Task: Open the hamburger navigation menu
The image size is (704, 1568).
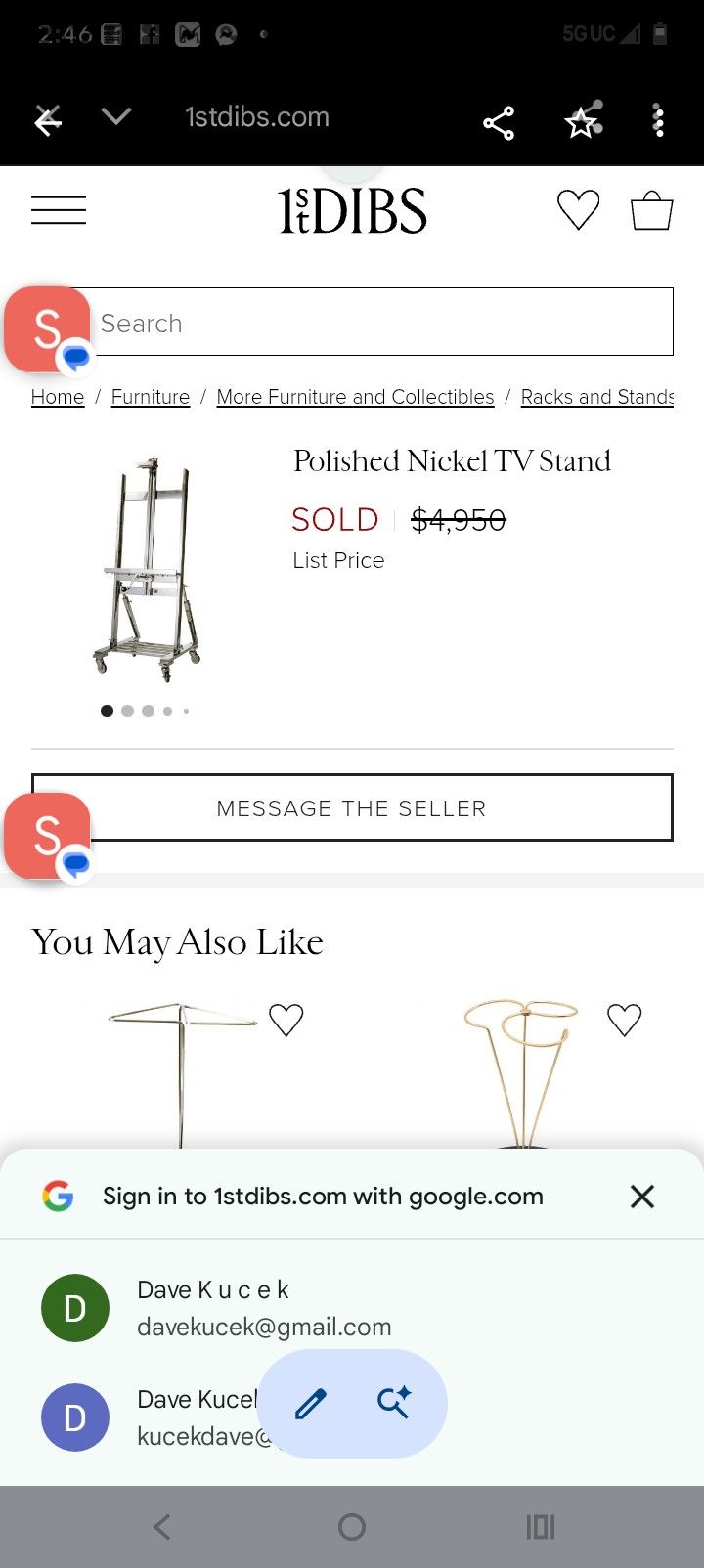Action: [59, 210]
